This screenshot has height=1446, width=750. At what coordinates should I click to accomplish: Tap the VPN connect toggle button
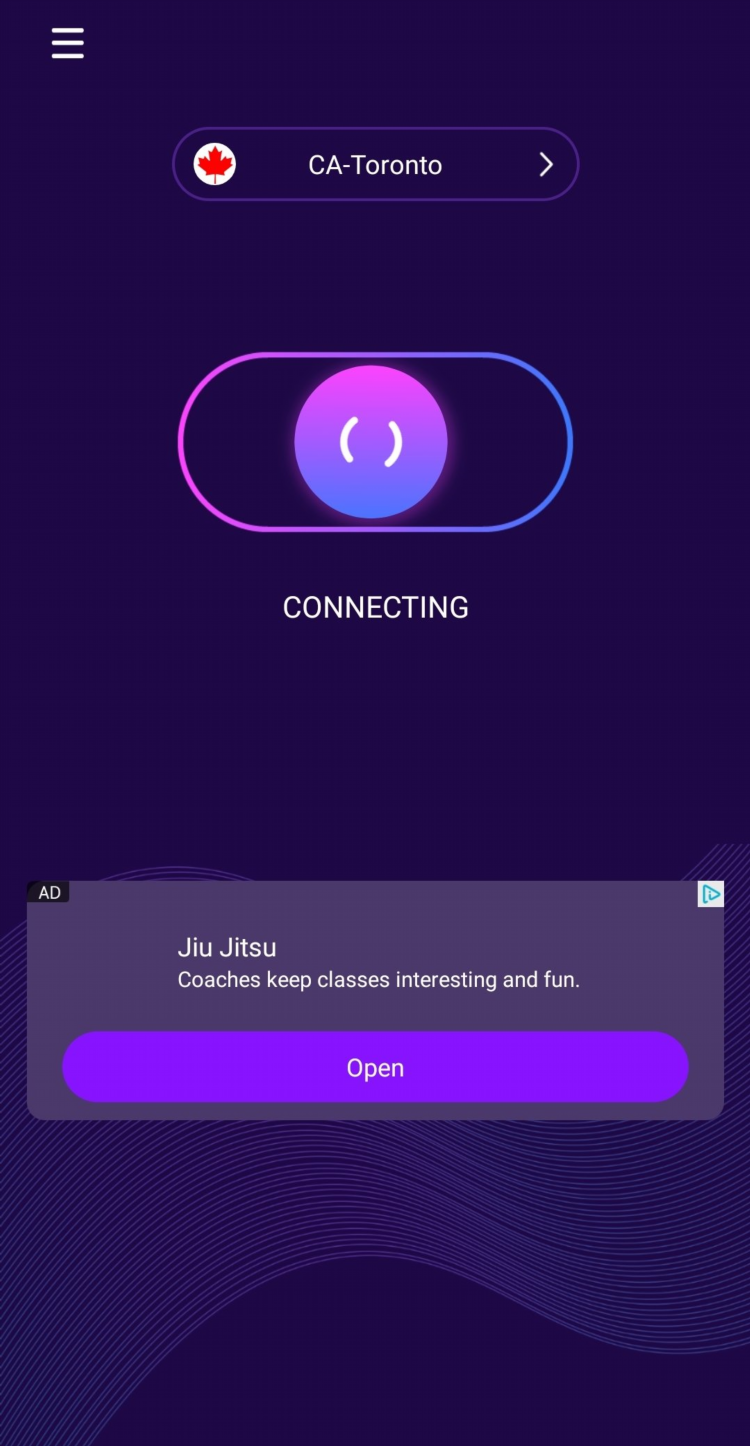click(x=371, y=442)
